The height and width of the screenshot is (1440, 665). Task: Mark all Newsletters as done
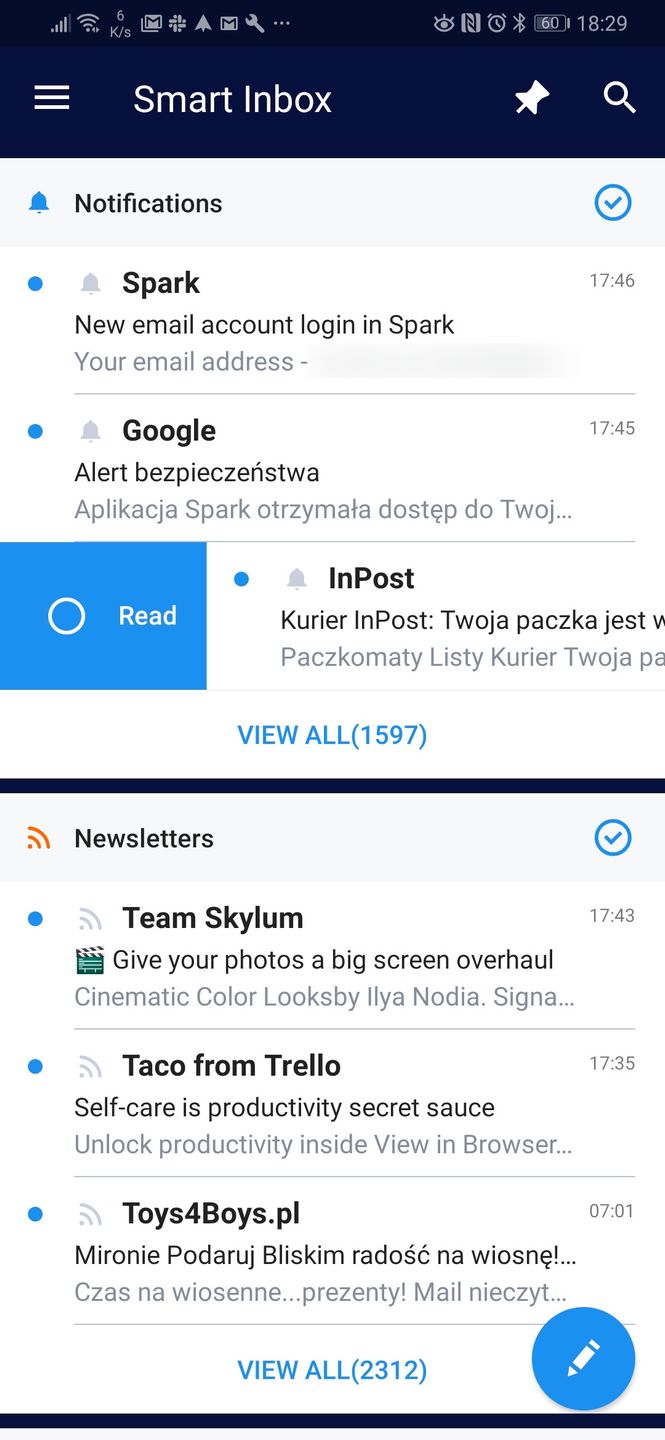(613, 838)
